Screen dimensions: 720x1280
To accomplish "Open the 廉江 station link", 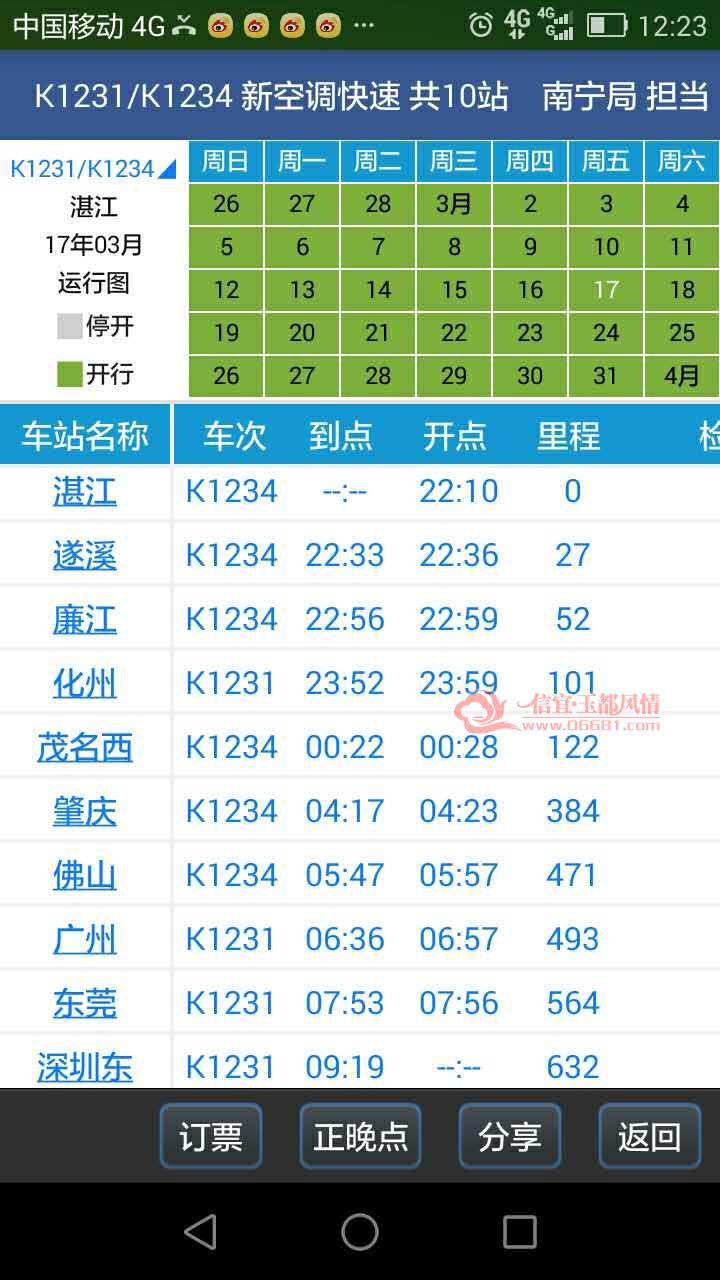I will (85, 619).
